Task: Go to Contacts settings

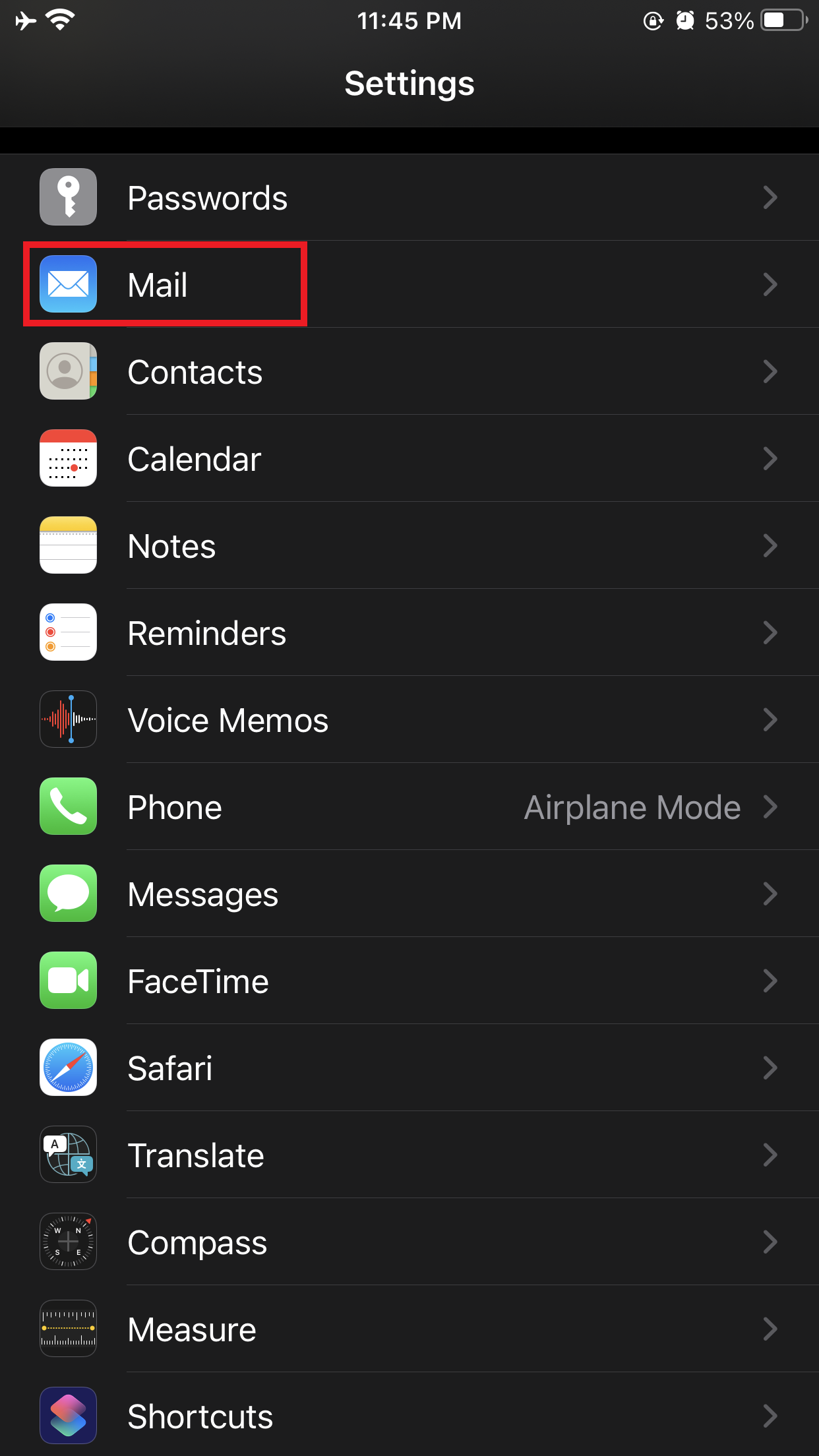Action: pos(409,371)
